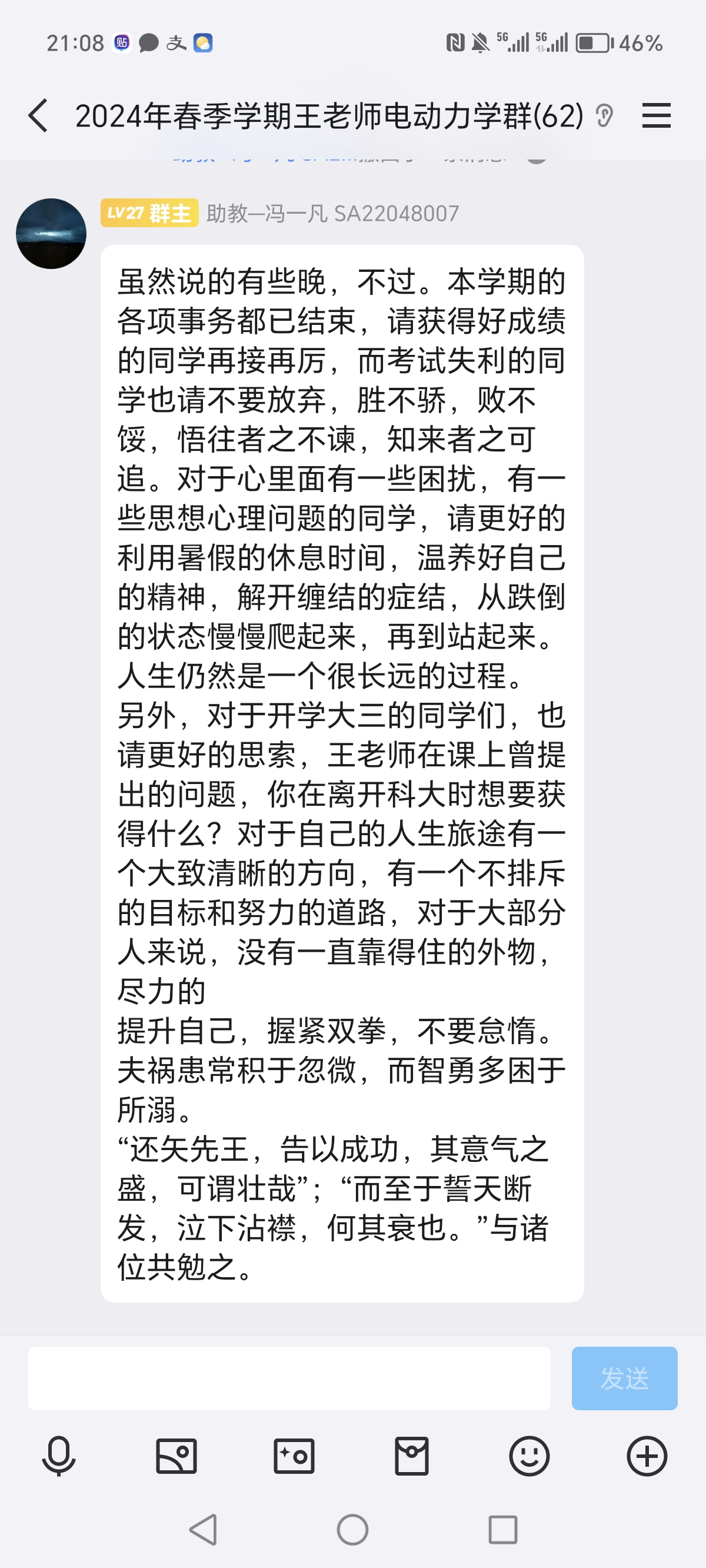Open more options plus icon
The height and width of the screenshot is (1568, 706).
click(647, 1456)
